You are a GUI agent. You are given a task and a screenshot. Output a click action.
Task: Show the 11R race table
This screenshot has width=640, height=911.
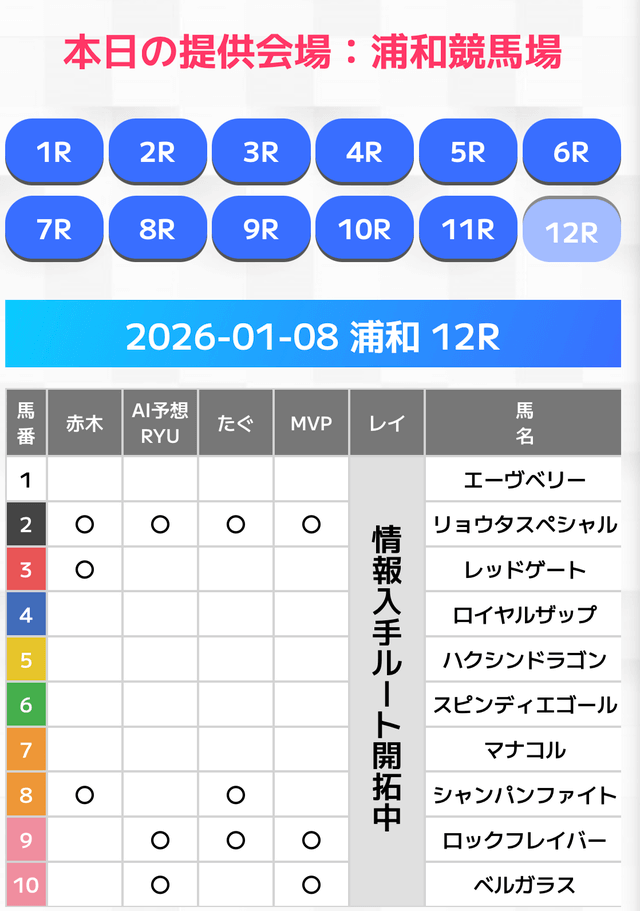468,229
